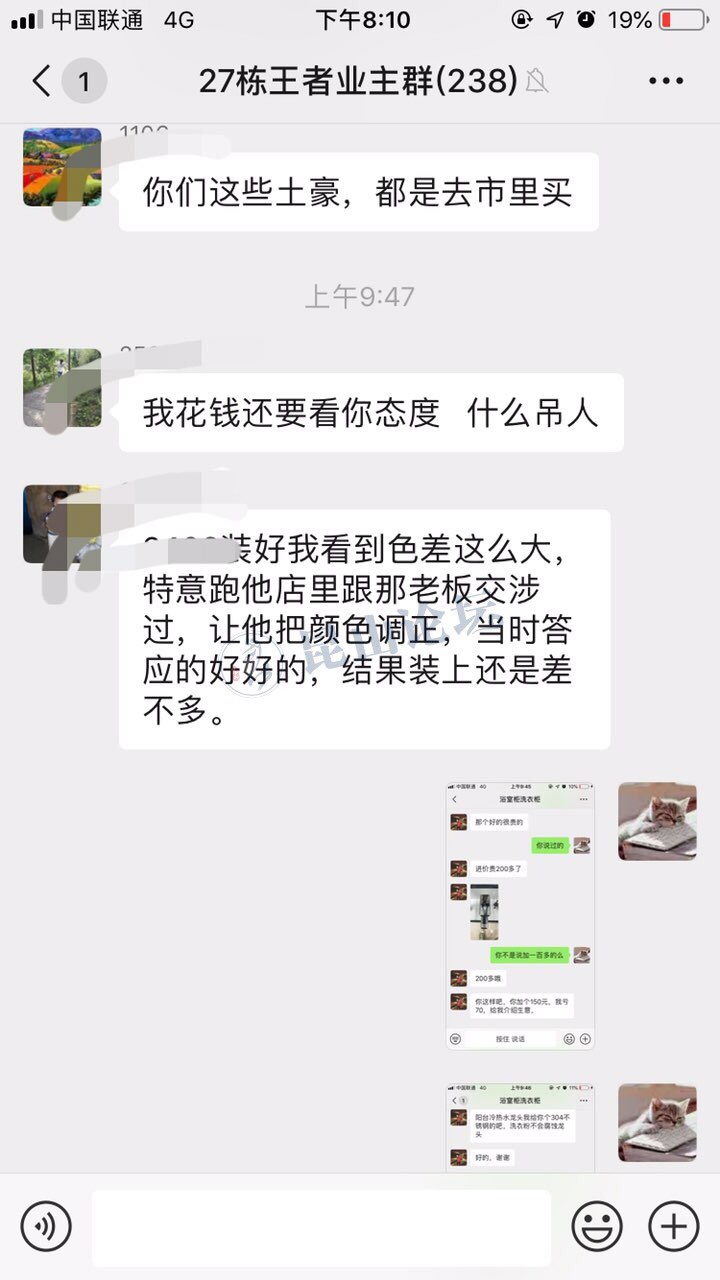720x1280 pixels.
Task: View profile of colorful landscape avatar sender
Action: click(62, 167)
